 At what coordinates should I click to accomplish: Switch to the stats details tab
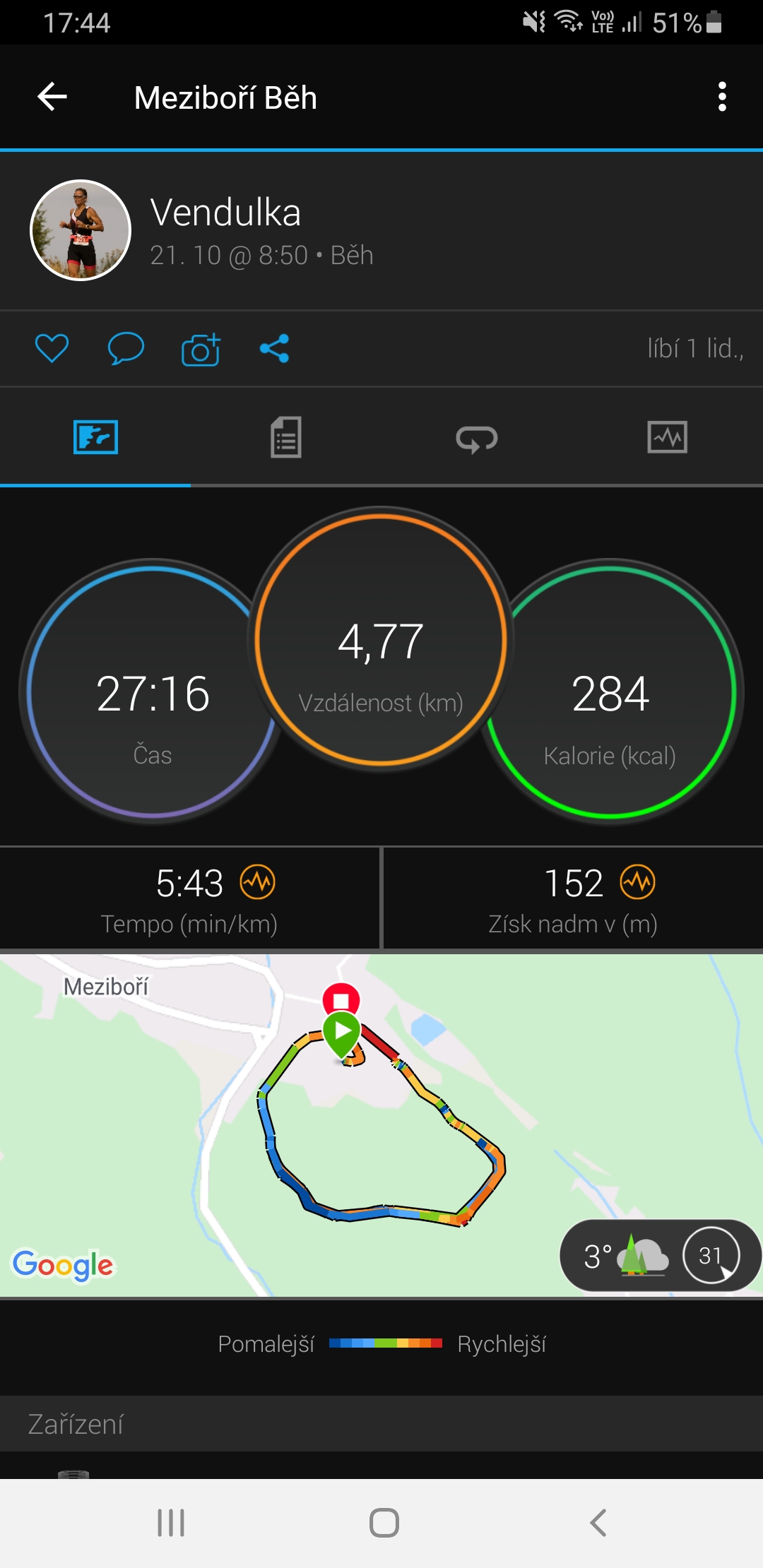pos(286,437)
